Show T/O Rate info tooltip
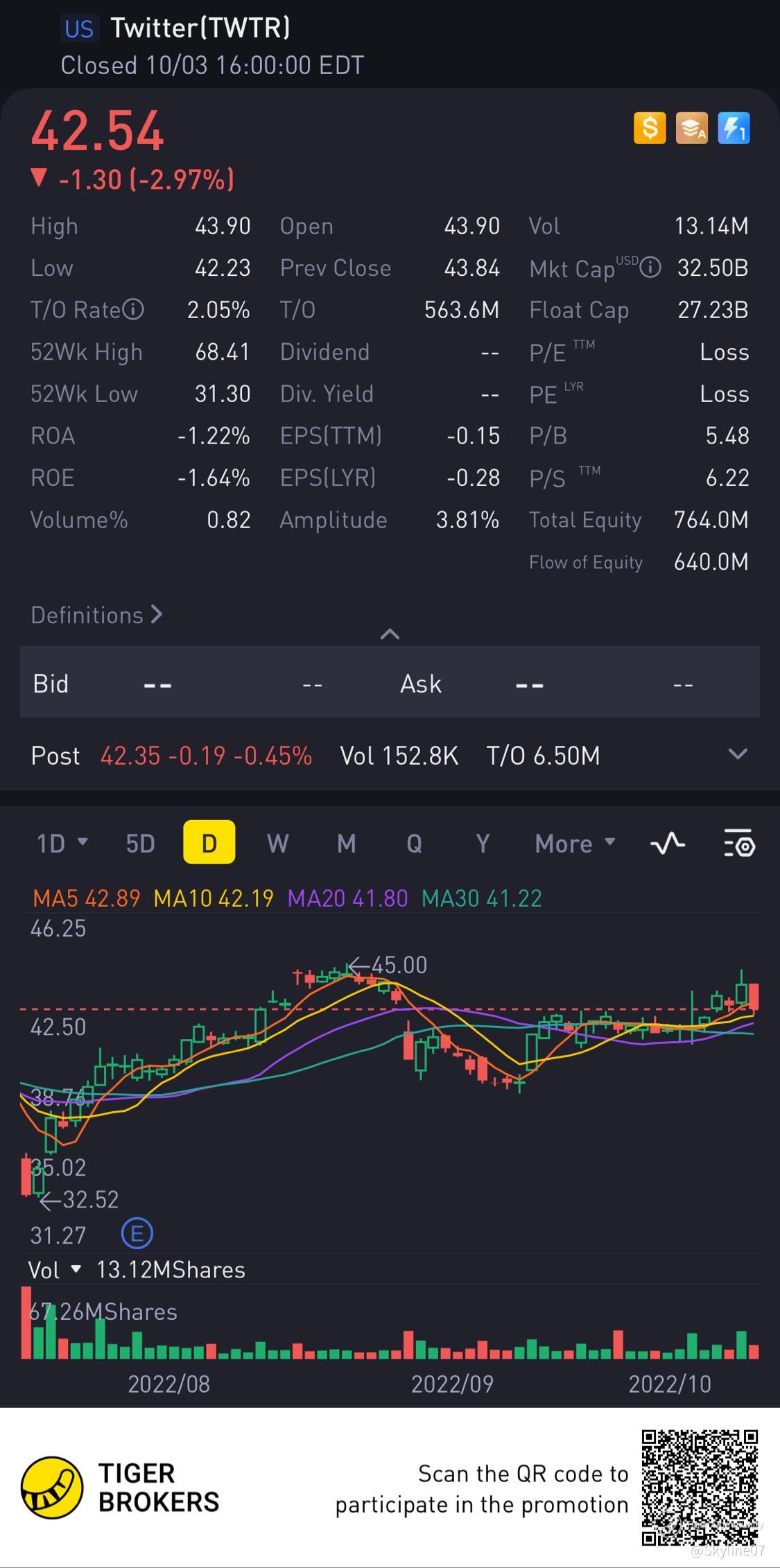Screen dimensions: 780x1568 (x=133, y=309)
